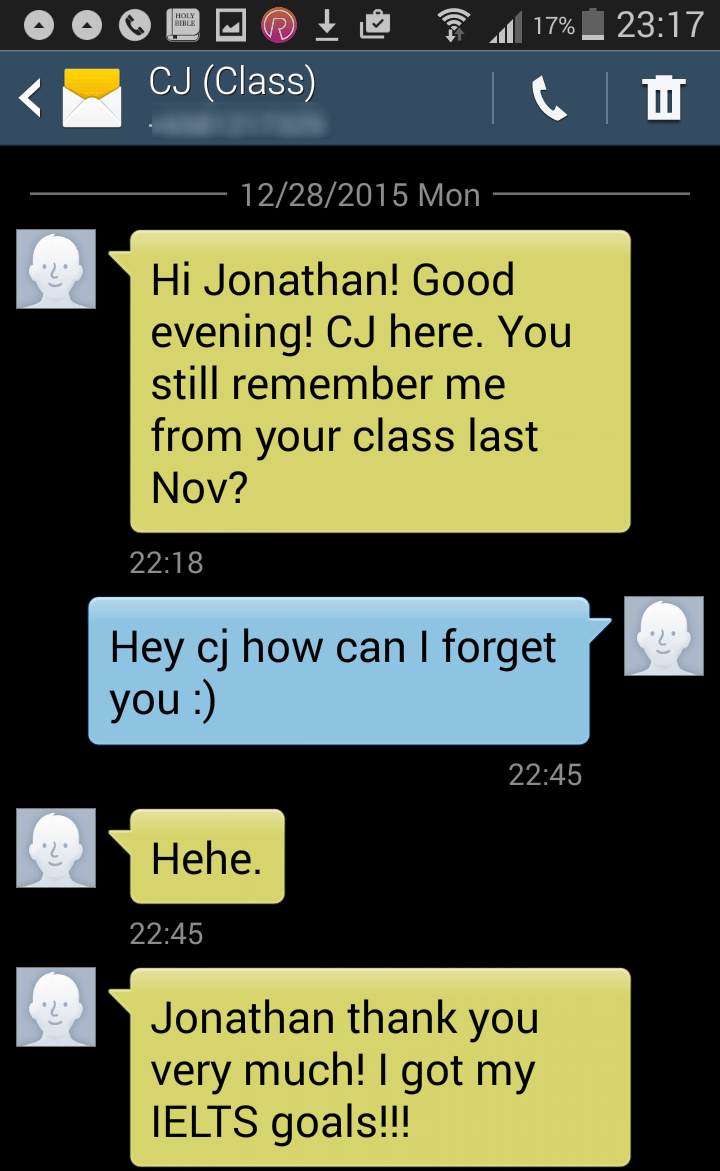
Task: Delete messages with the trash icon
Action: (662, 98)
